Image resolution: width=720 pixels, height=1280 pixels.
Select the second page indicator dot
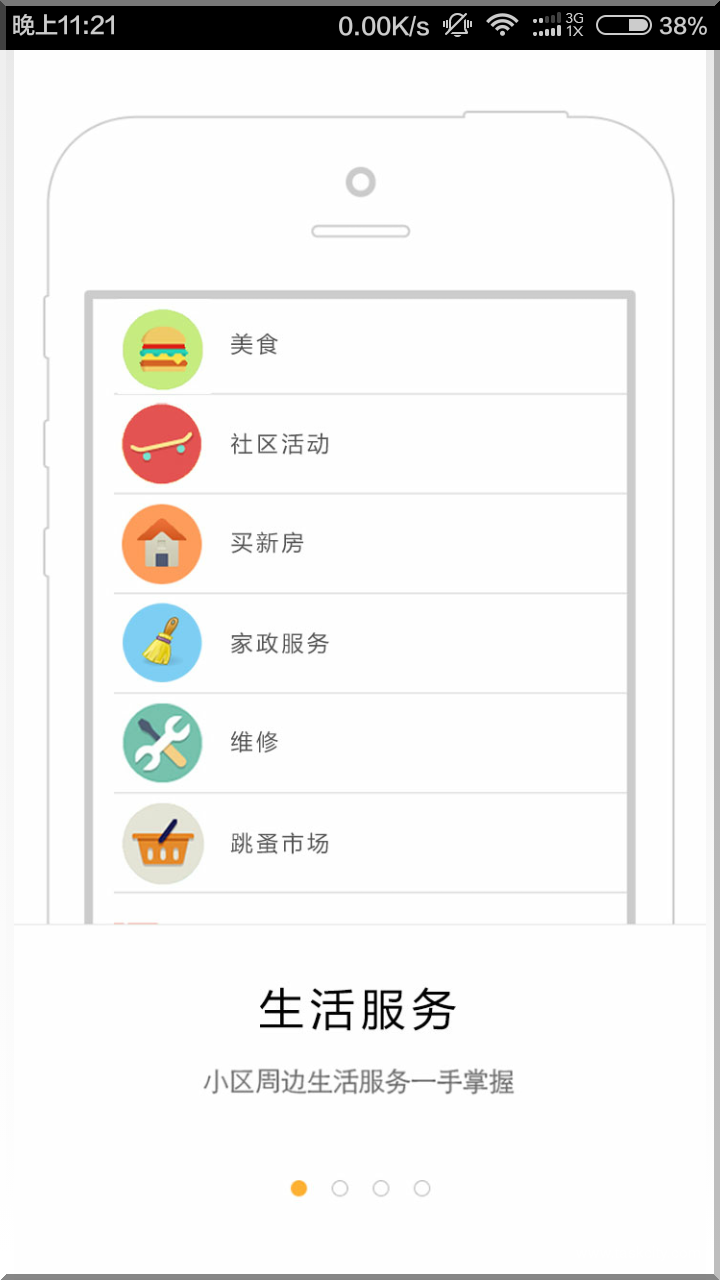(x=339, y=1188)
